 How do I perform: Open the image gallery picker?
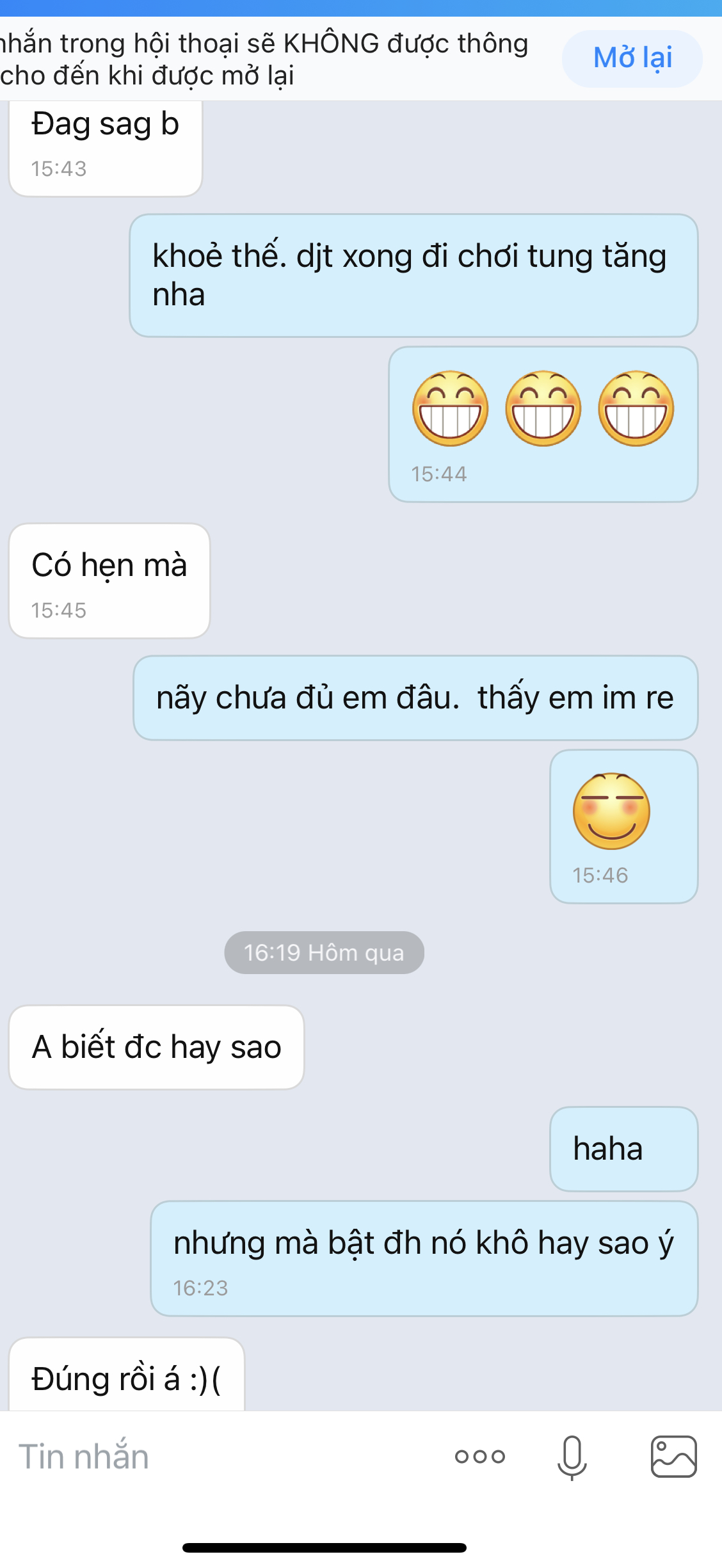(673, 1457)
